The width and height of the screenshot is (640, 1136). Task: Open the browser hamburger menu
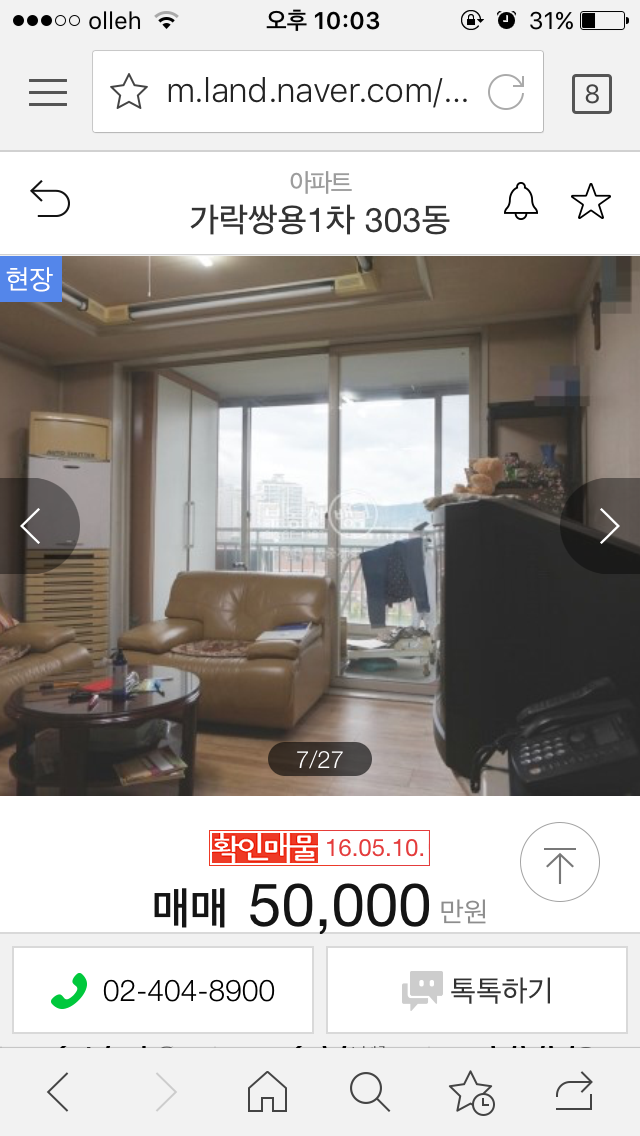tap(48, 92)
